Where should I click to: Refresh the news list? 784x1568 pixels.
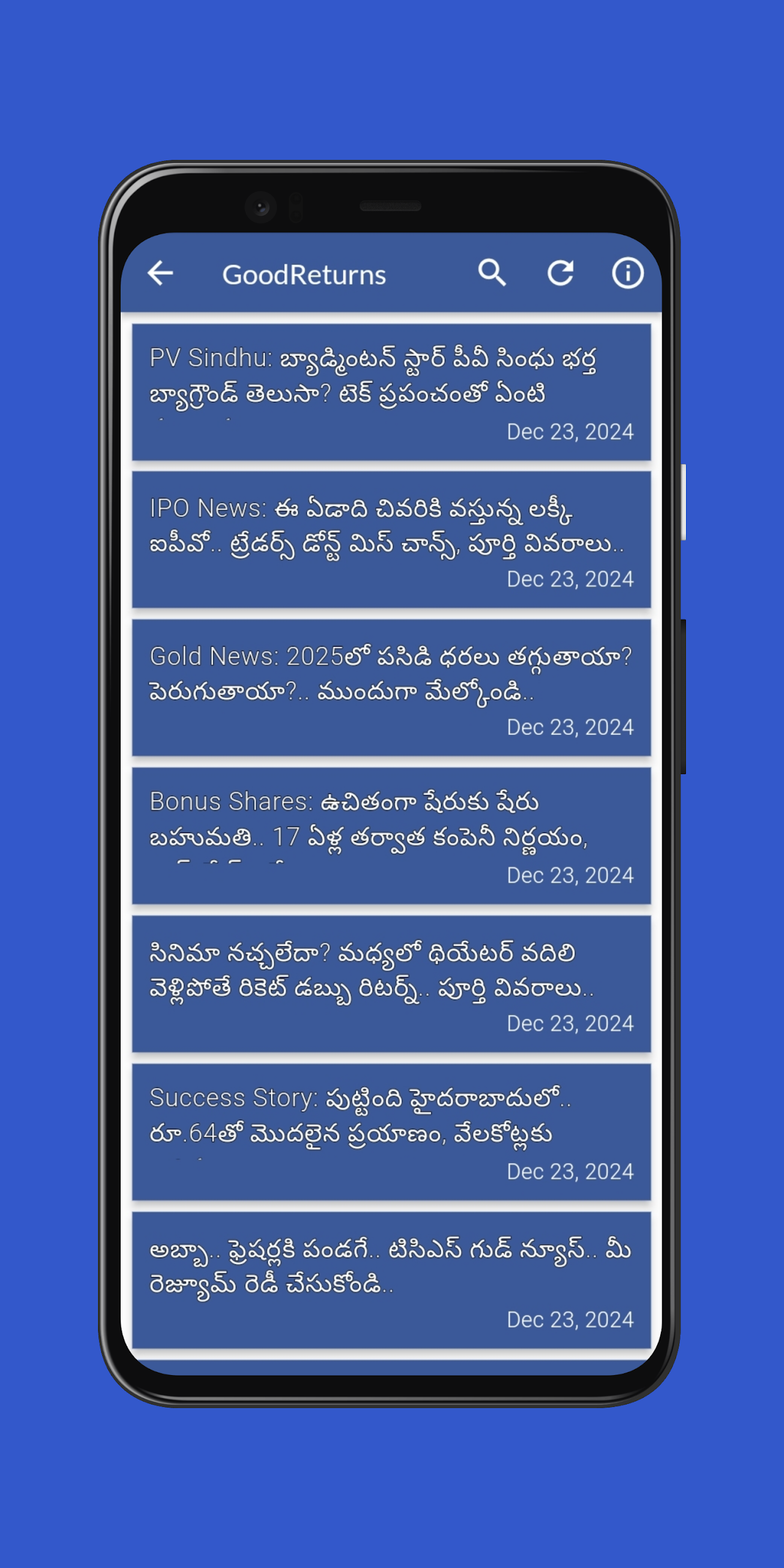(560, 273)
